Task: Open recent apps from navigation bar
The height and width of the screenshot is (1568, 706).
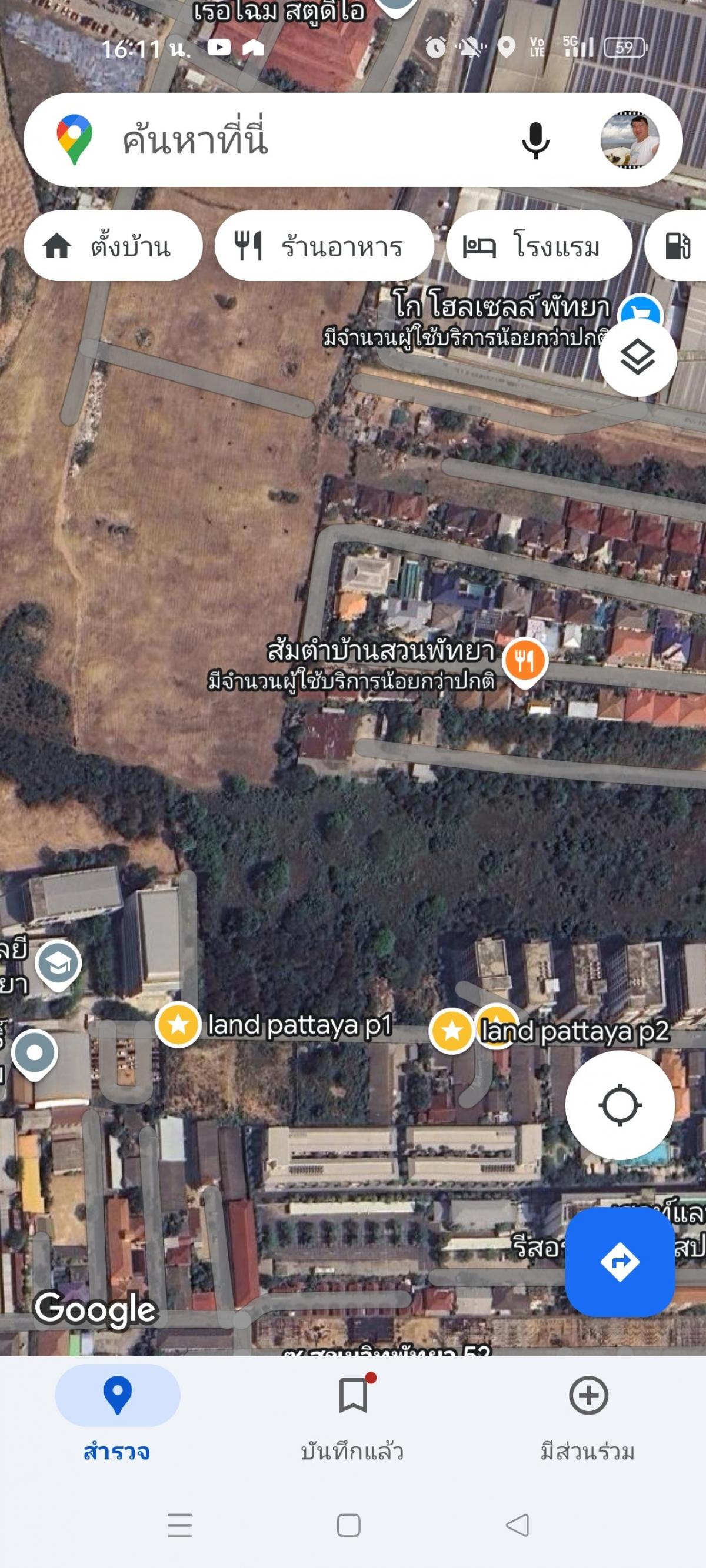Action: tap(179, 1526)
